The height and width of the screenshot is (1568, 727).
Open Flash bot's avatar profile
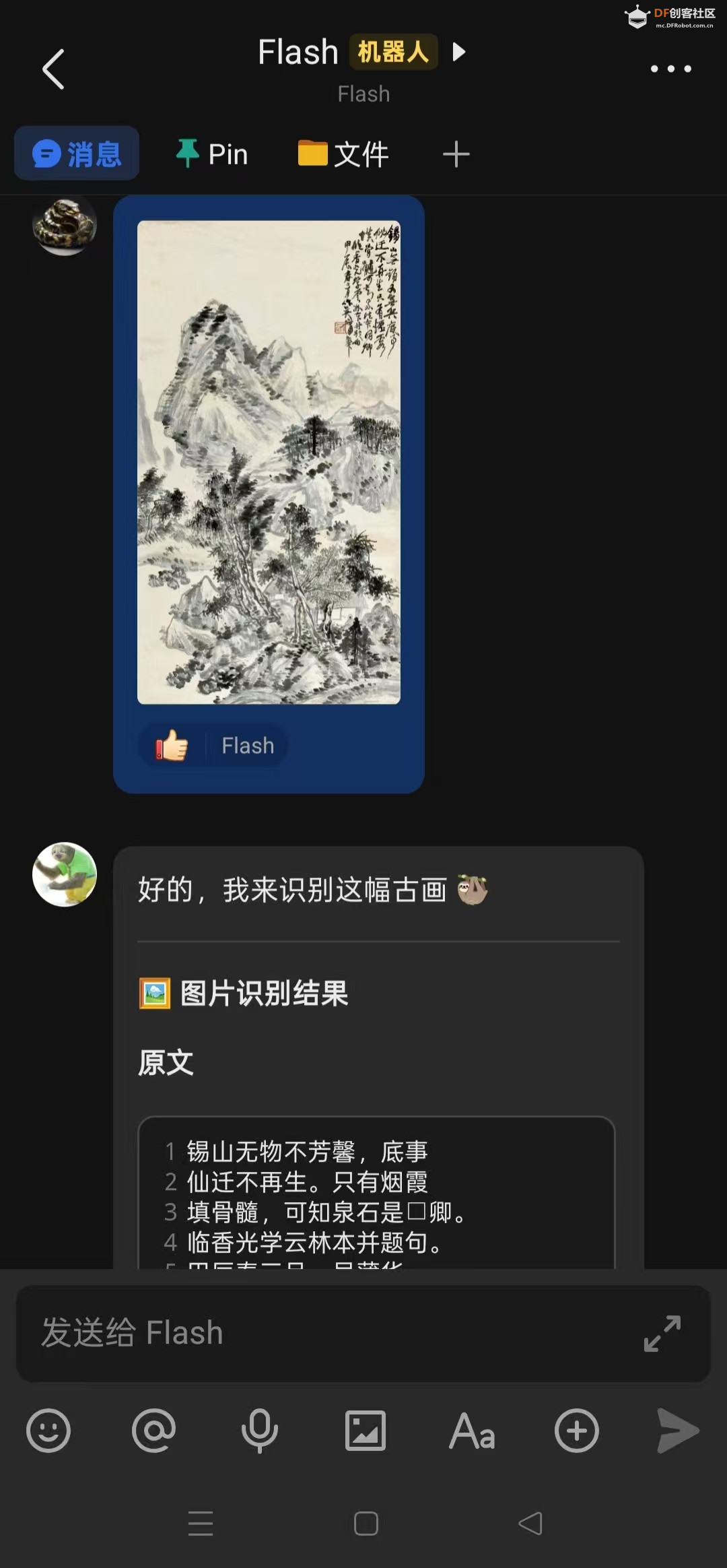pyautogui.click(x=65, y=874)
